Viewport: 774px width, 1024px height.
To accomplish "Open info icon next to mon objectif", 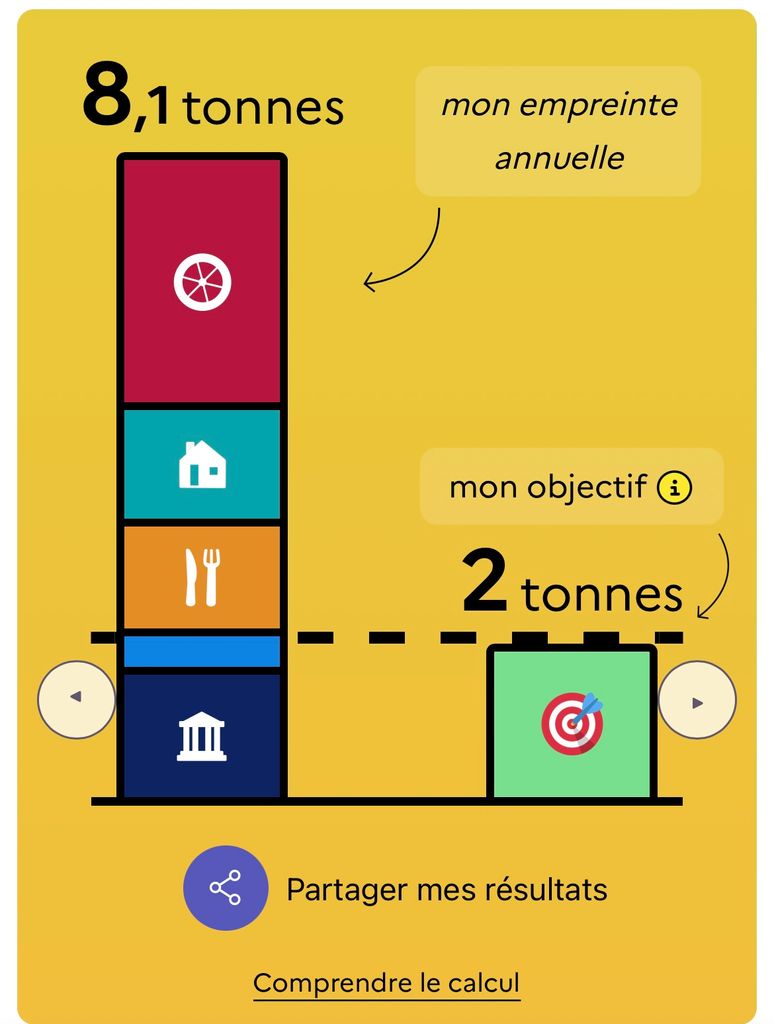I will (675, 487).
